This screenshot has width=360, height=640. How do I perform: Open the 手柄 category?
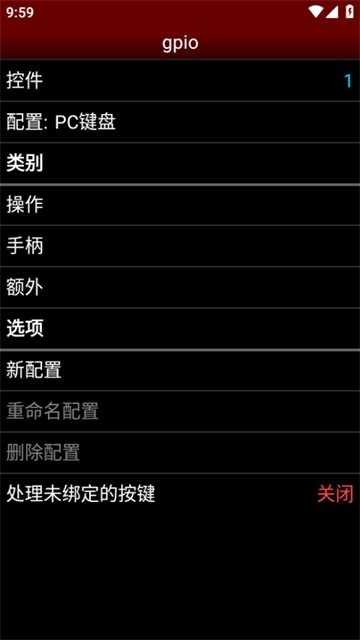pyautogui.click(x=180, y=246)
